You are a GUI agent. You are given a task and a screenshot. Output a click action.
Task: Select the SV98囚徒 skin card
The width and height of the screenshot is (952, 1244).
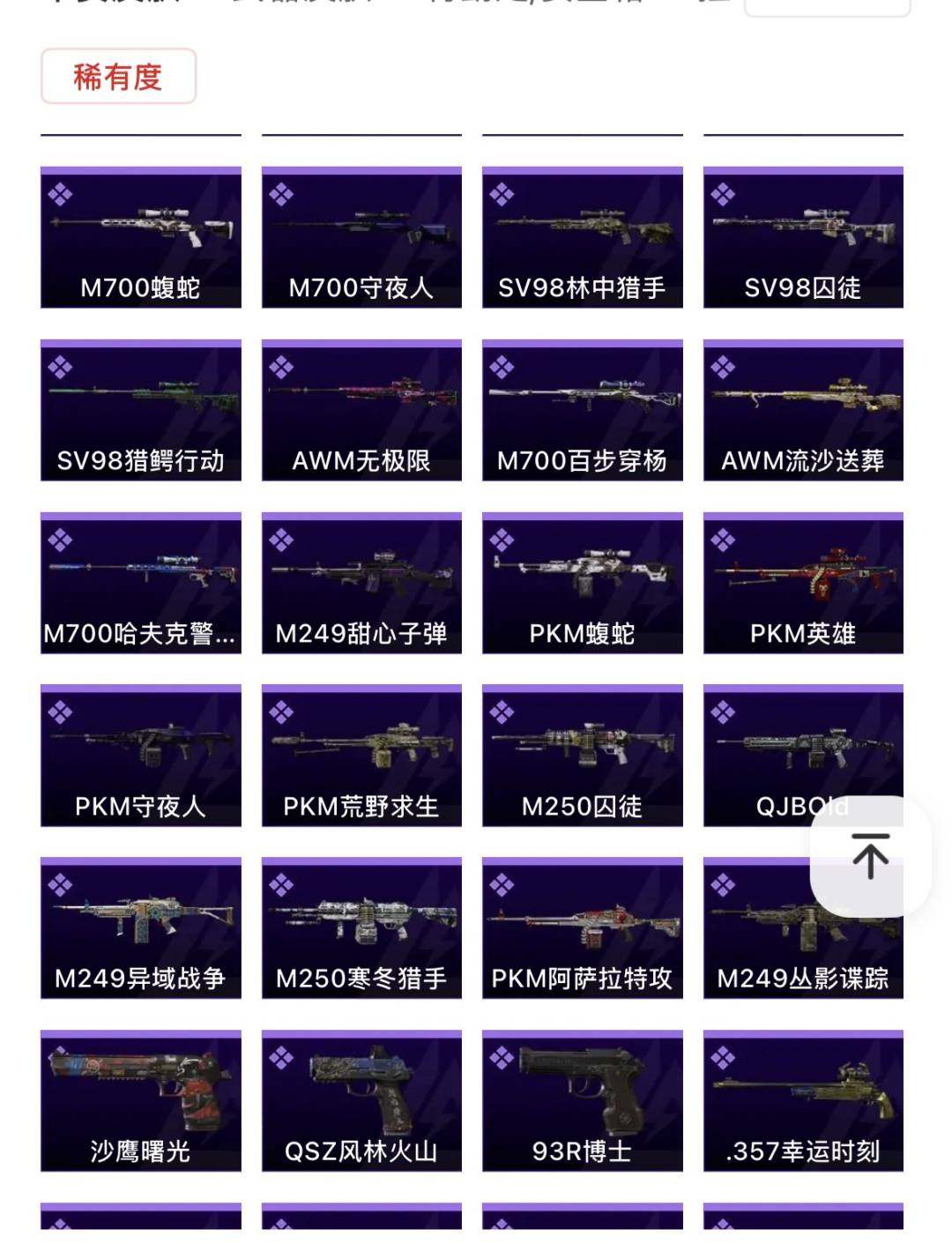click(x=803, y=237)
